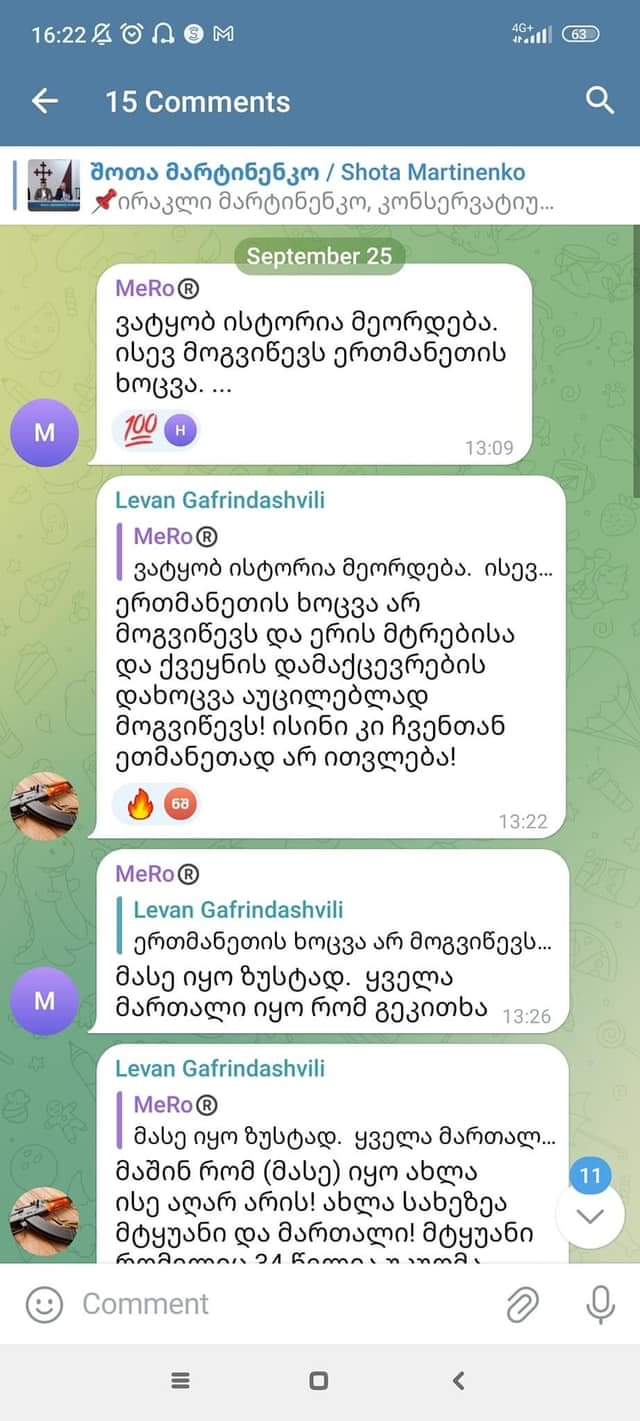Go back from the 15 Comments screen
Screen dimensions: 640x1421
tap(45, 101)
